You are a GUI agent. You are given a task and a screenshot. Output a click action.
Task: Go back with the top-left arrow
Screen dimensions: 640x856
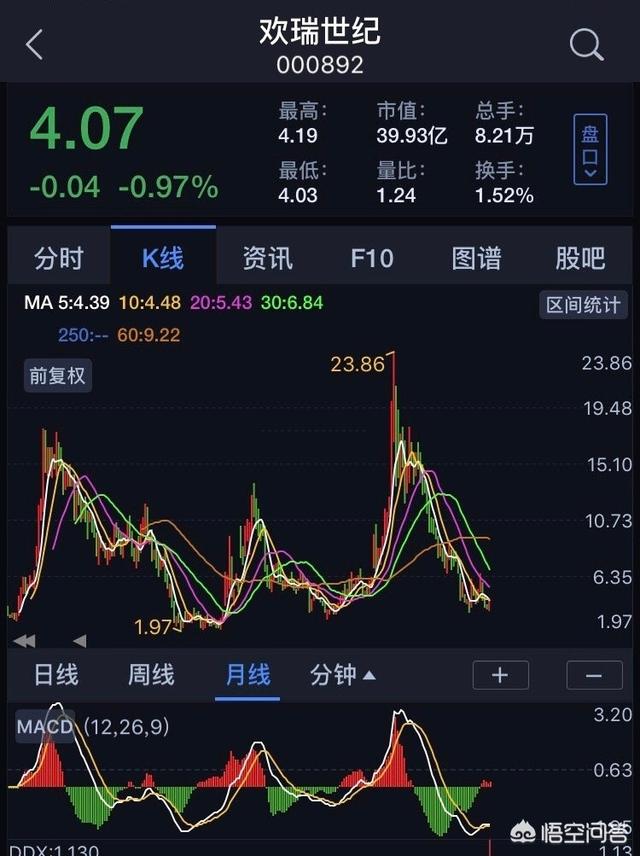(x=35, y=45)
